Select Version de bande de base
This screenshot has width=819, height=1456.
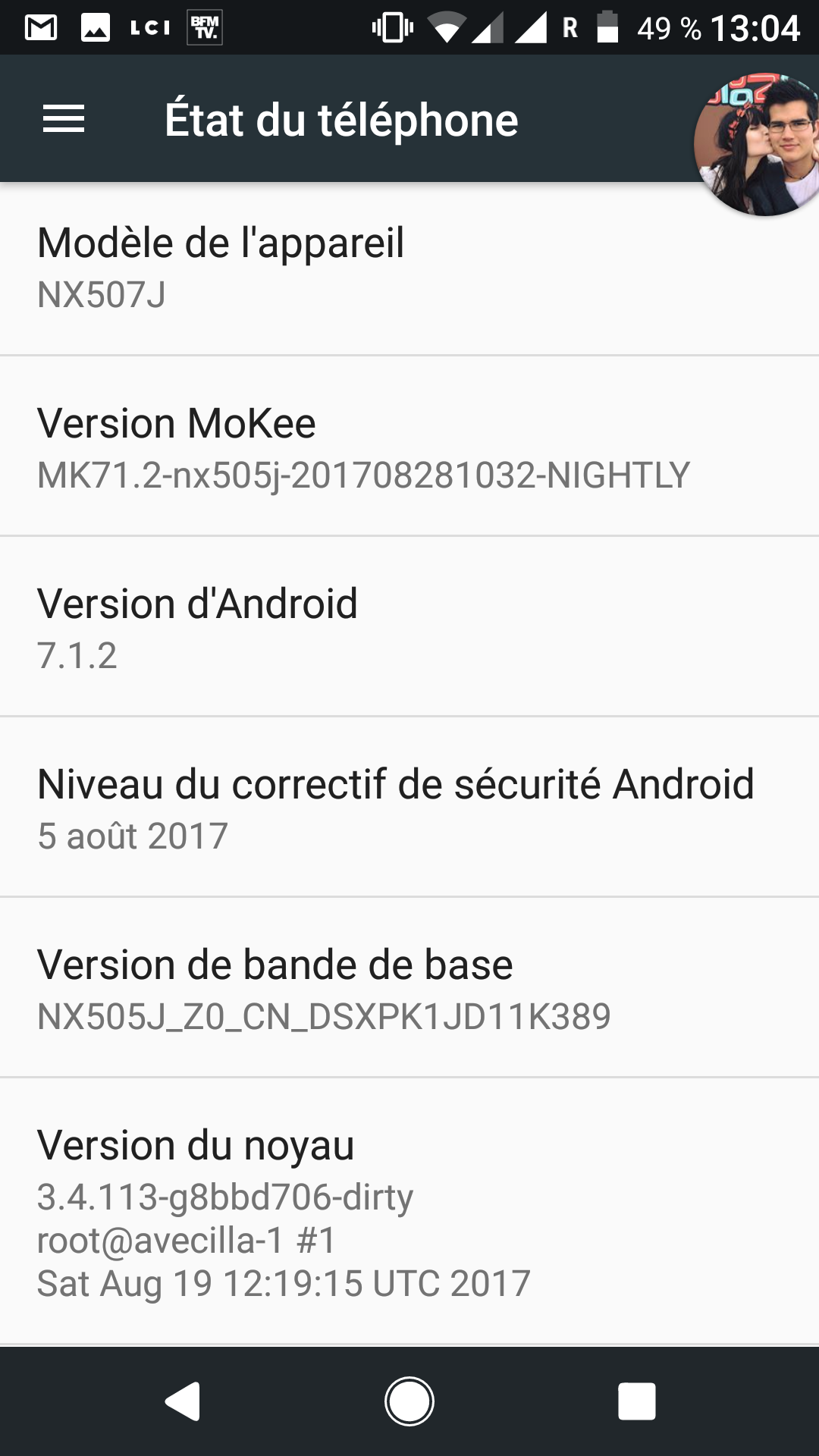pos(409,990)
